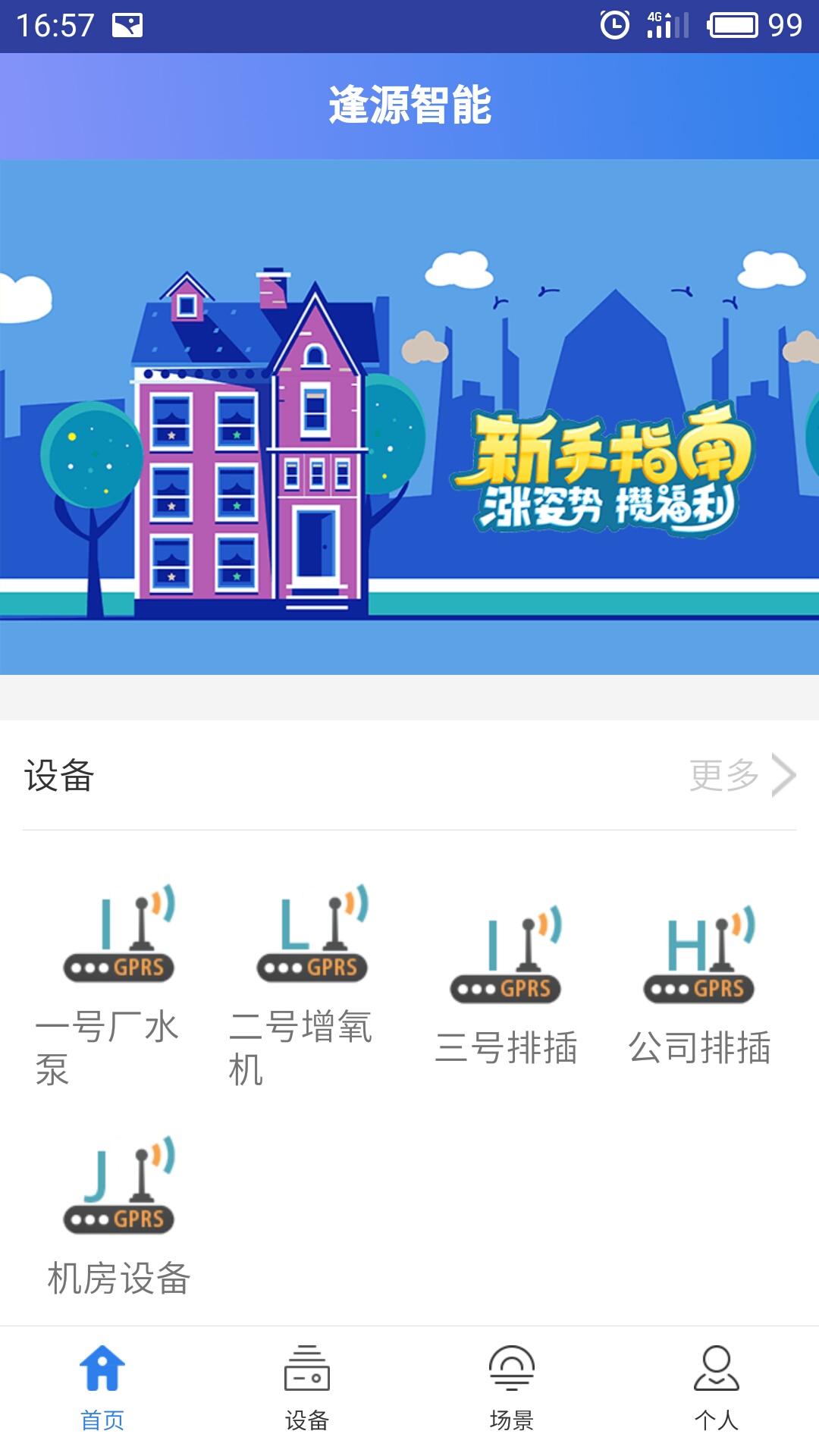Switch to the 个人 tab
The height and width of the screenshot is (1456, 819).
click(x=715, y=1399)
